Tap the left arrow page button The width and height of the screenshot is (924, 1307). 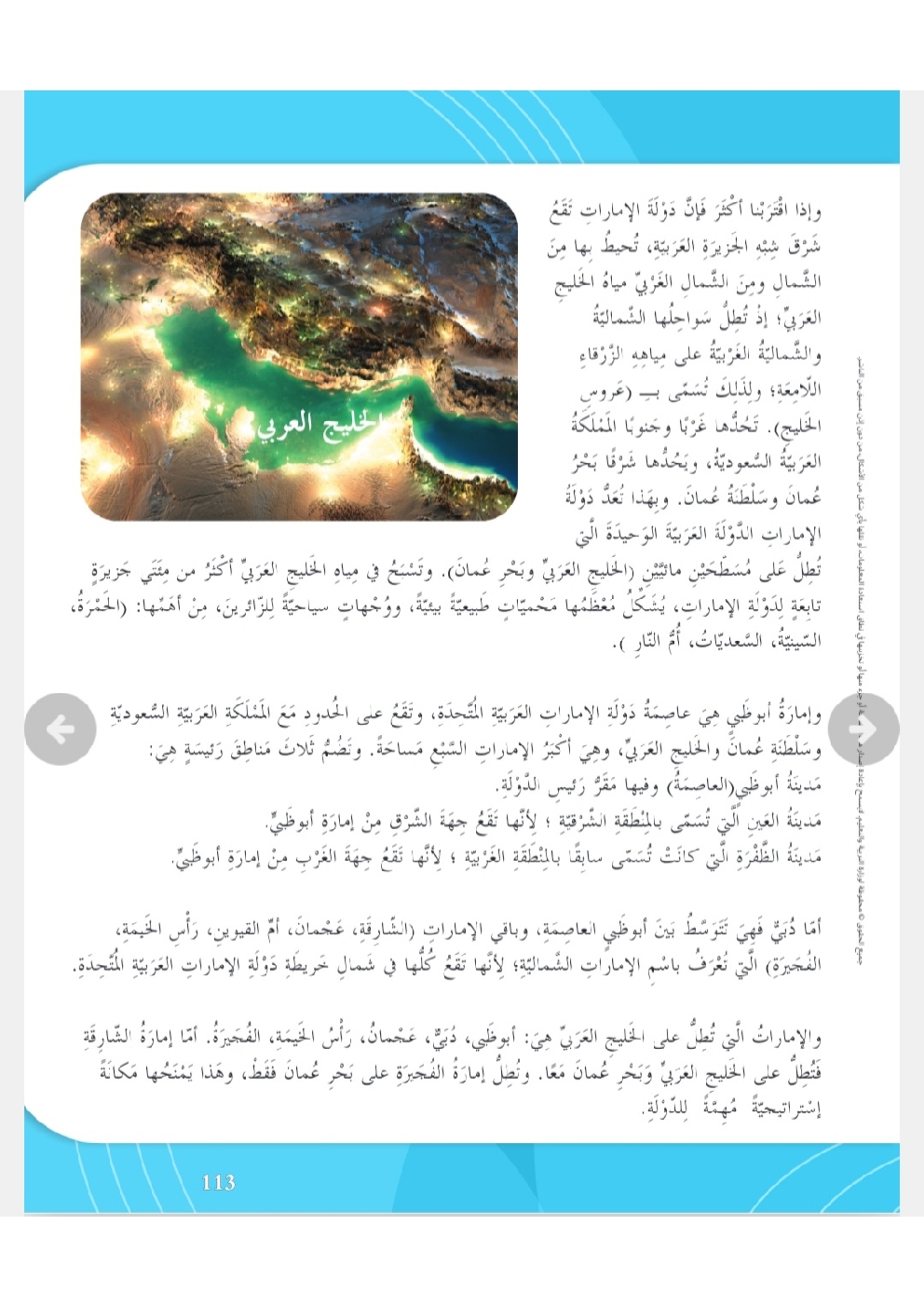click(60, 729)
